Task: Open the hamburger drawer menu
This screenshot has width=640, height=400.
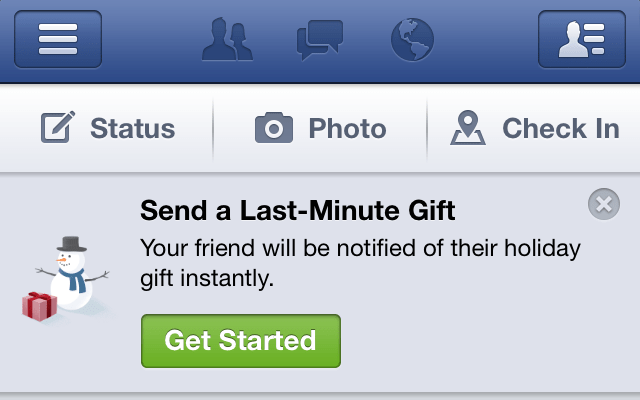Action: [x=57, y=39]
